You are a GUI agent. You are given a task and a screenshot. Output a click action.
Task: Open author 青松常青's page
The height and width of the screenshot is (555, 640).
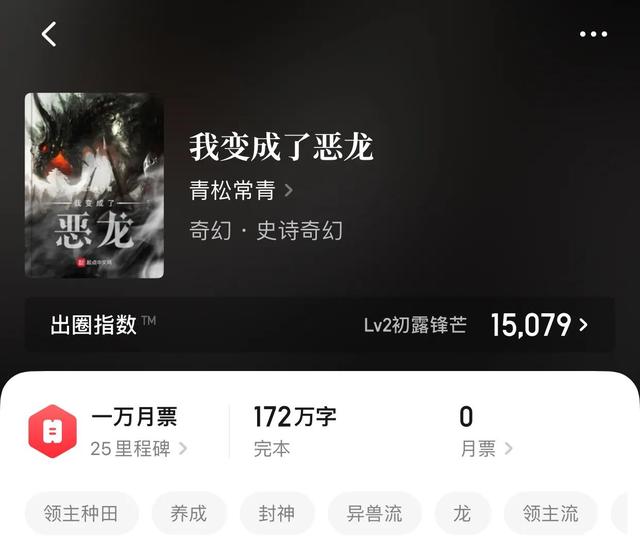tap(241, 190)
